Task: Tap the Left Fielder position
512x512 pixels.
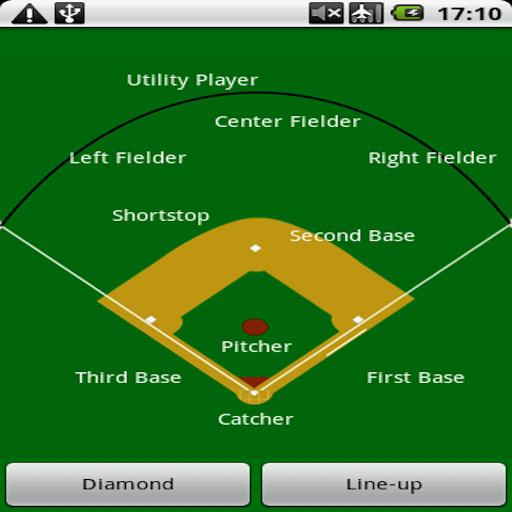Action: [128, 158]
